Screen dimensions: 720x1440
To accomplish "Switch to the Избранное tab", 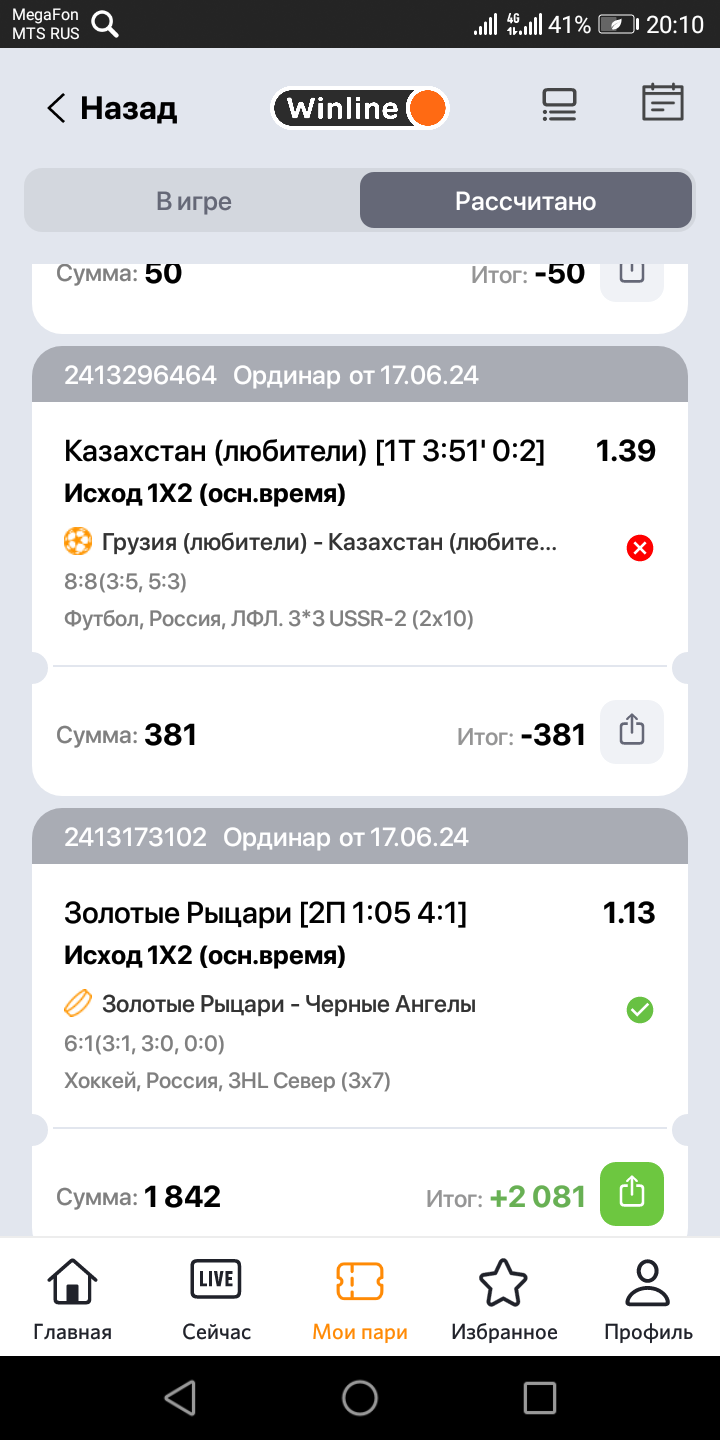I will tap(504, 1299).
